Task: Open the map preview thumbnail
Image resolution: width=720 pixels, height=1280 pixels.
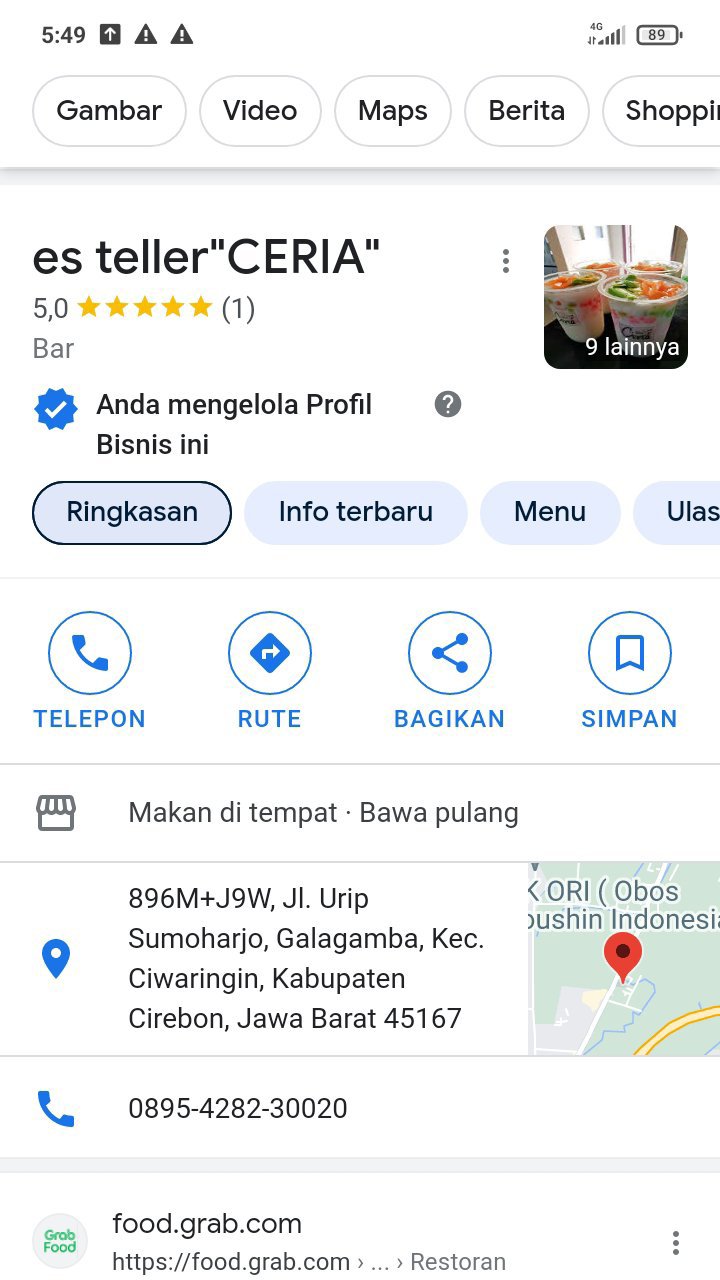Action: 624,958
